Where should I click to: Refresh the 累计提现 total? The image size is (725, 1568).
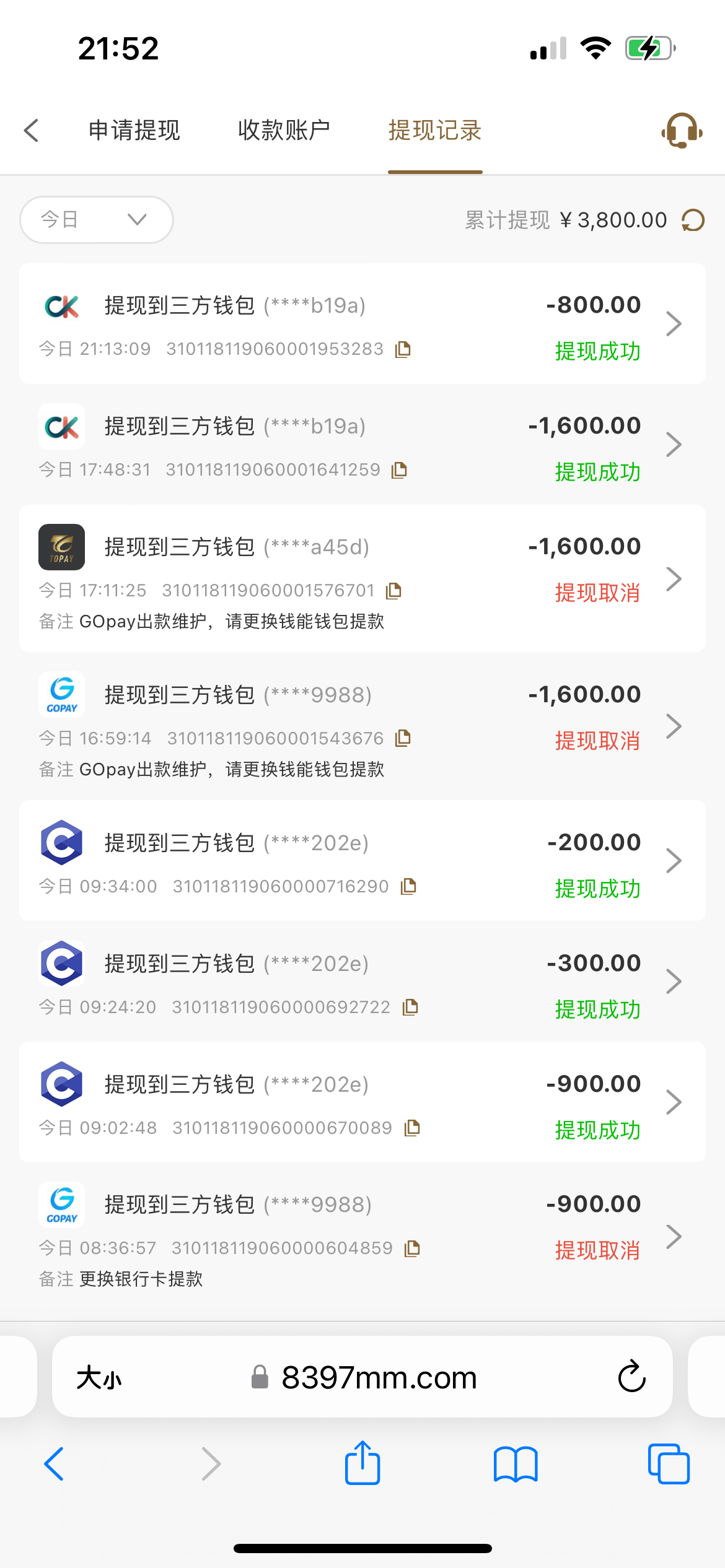(x=693, y=220)
